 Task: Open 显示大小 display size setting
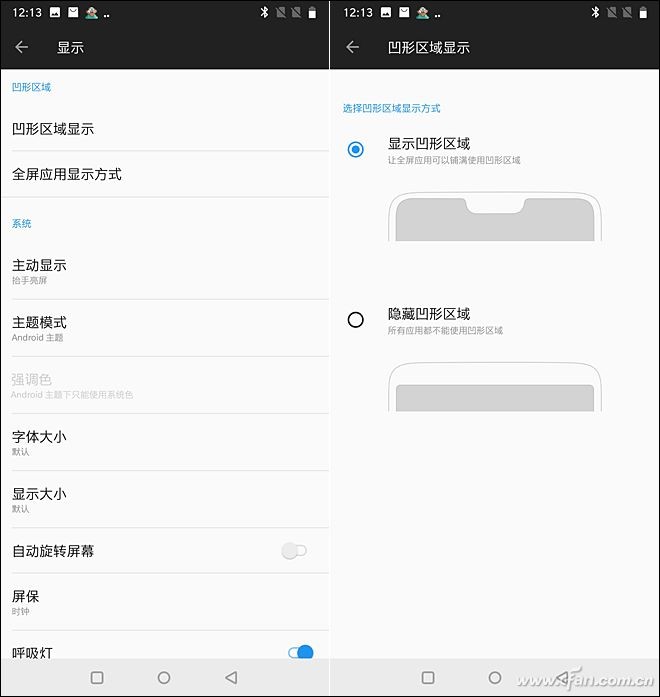165,499
